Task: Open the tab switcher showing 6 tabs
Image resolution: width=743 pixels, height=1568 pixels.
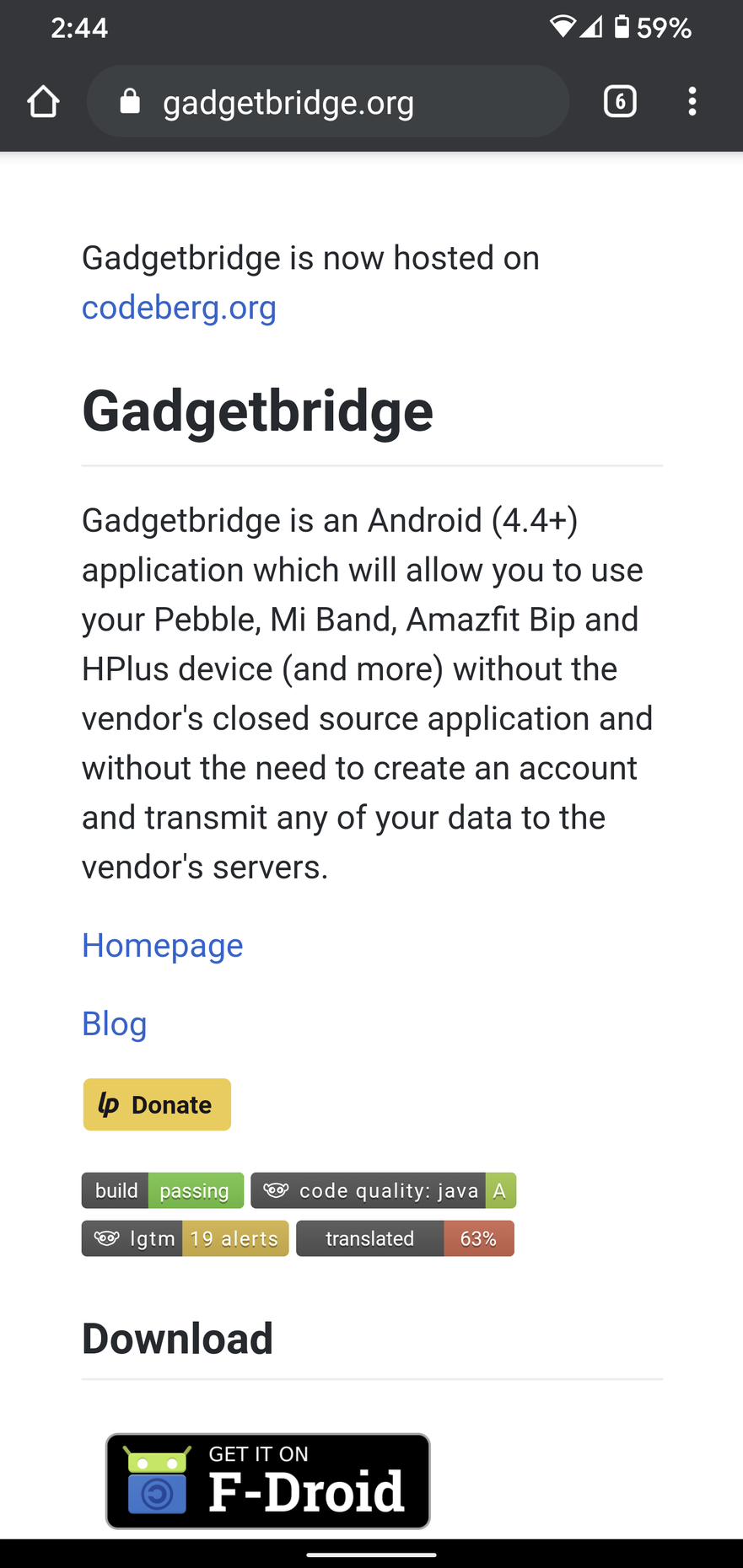Action: tap(620, 102)
